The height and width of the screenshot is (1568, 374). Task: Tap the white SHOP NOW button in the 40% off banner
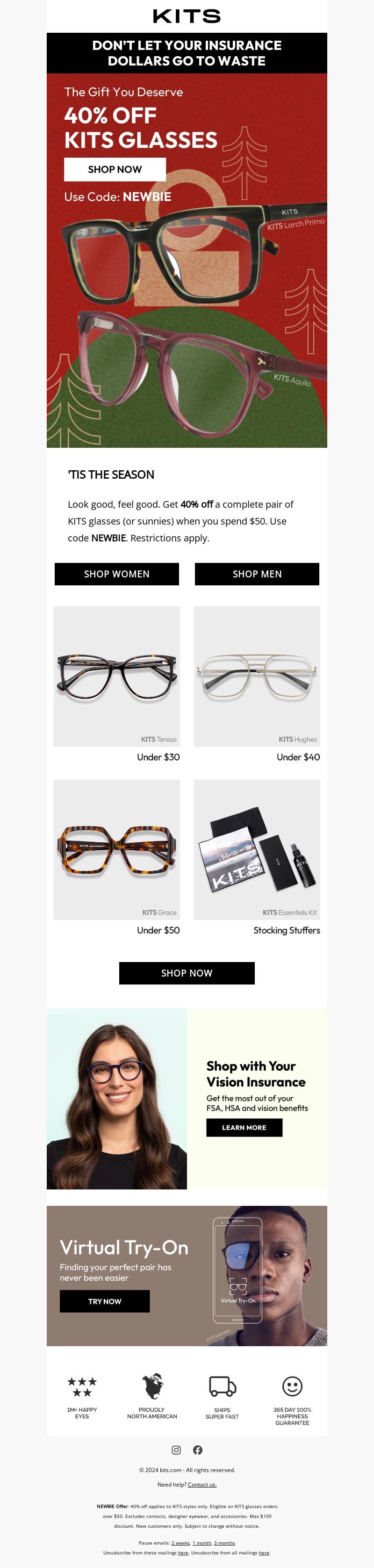tap(115, 169)
